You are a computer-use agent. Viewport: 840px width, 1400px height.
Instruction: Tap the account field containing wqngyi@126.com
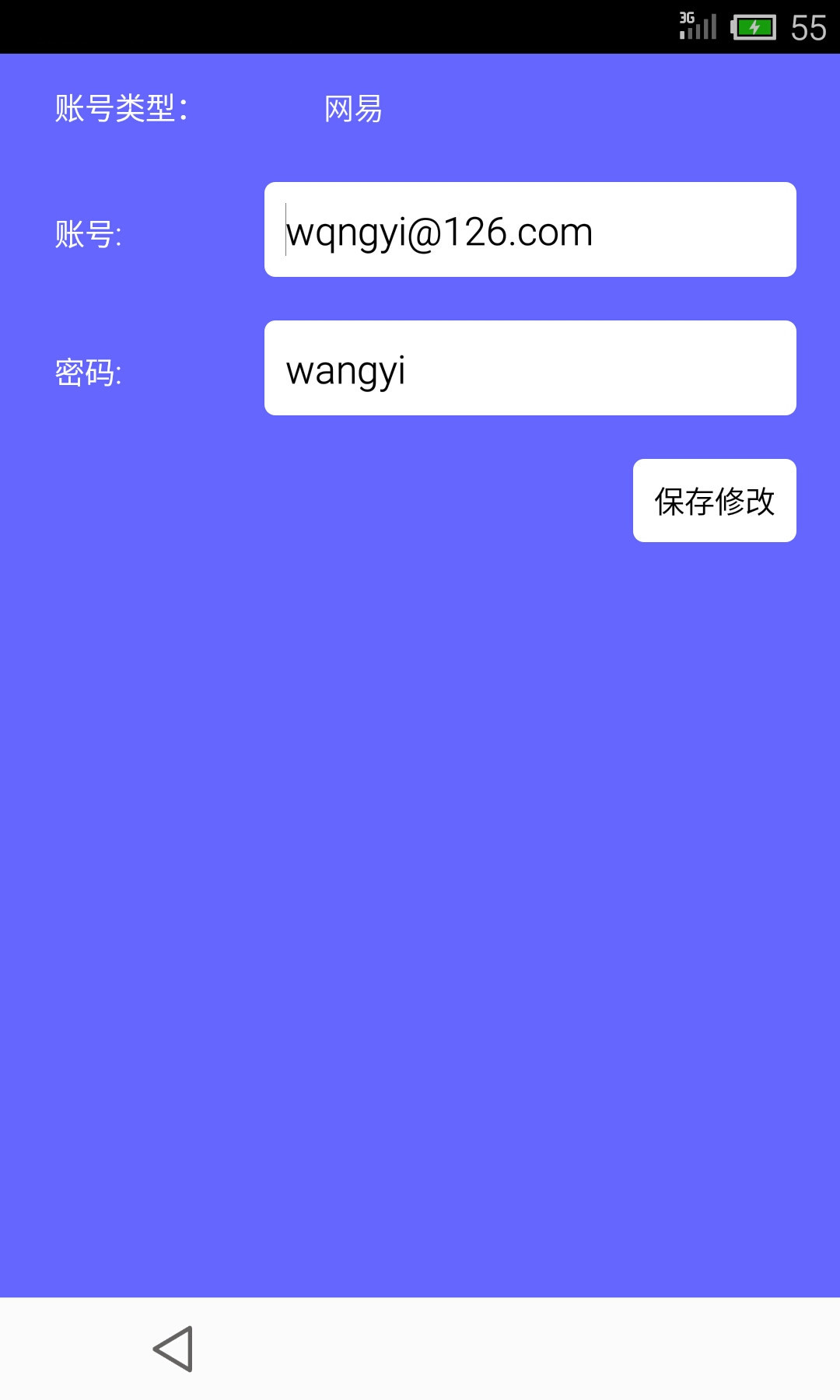(x=530, y=229)
